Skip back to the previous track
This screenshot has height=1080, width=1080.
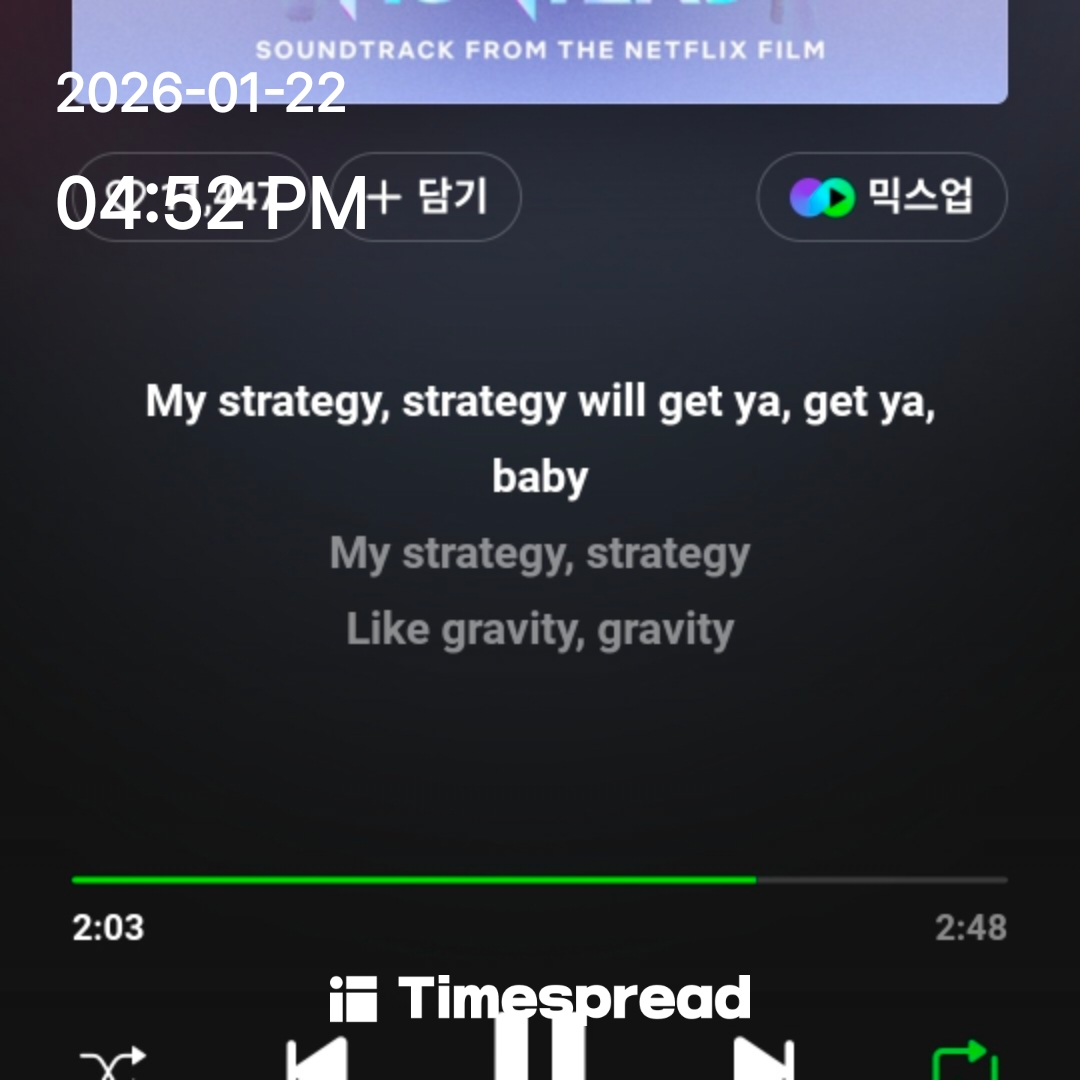coord(316,1060)
